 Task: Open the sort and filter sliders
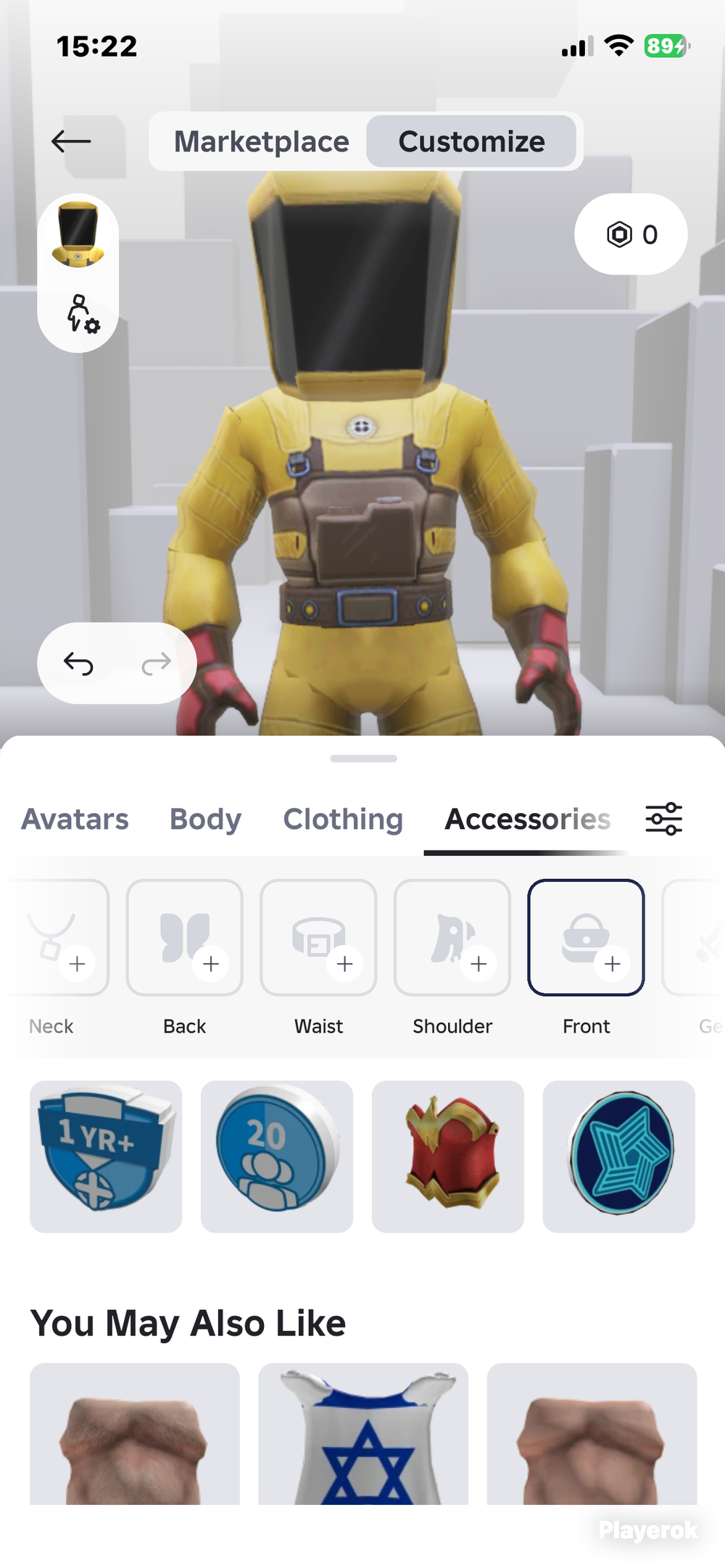point(664,819)
